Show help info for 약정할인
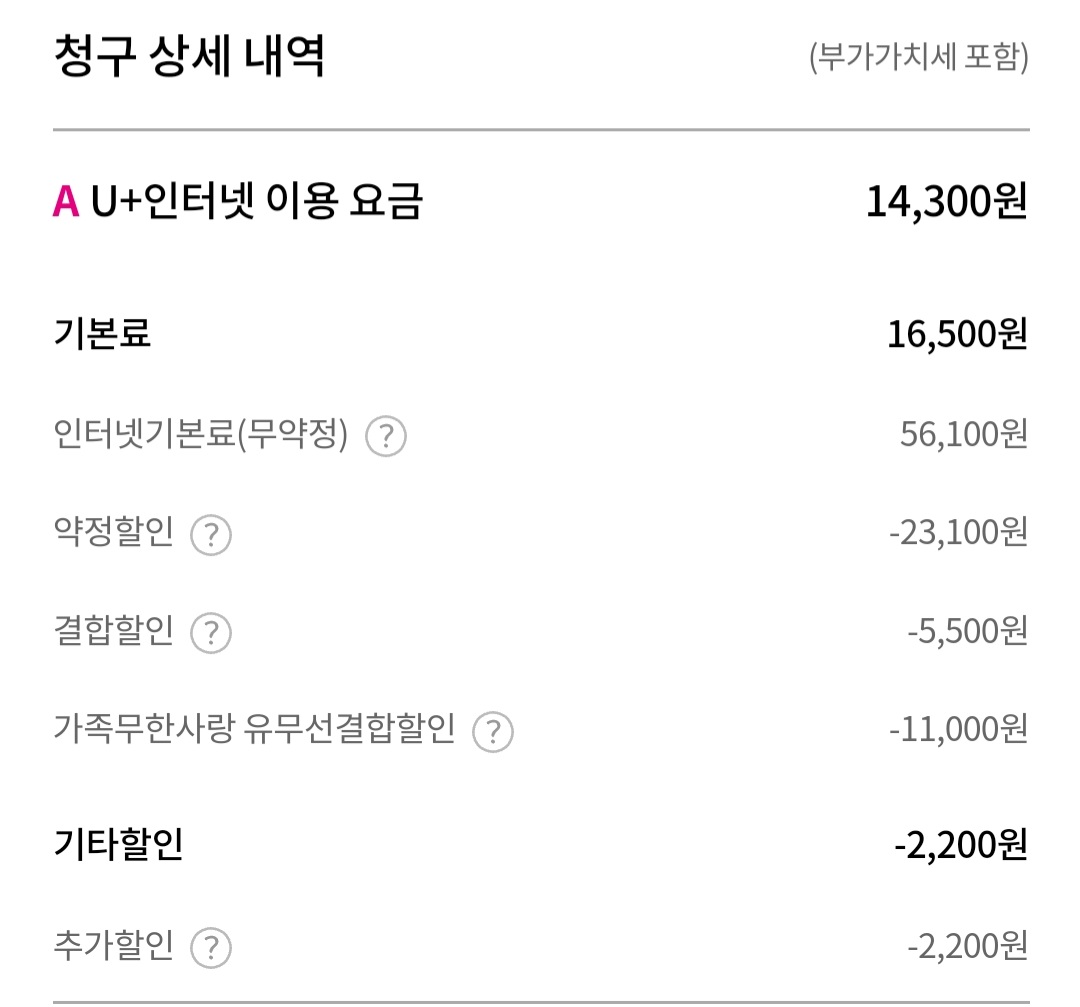1080x1007 pixels. [x=211, y=535]
